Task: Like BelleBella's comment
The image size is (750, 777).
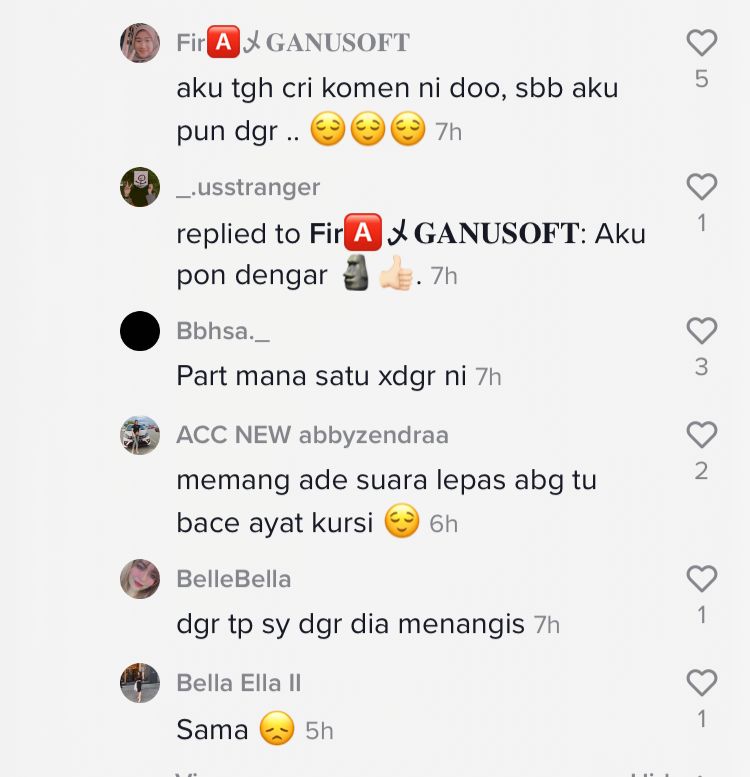Action: (x=701, y=579)
